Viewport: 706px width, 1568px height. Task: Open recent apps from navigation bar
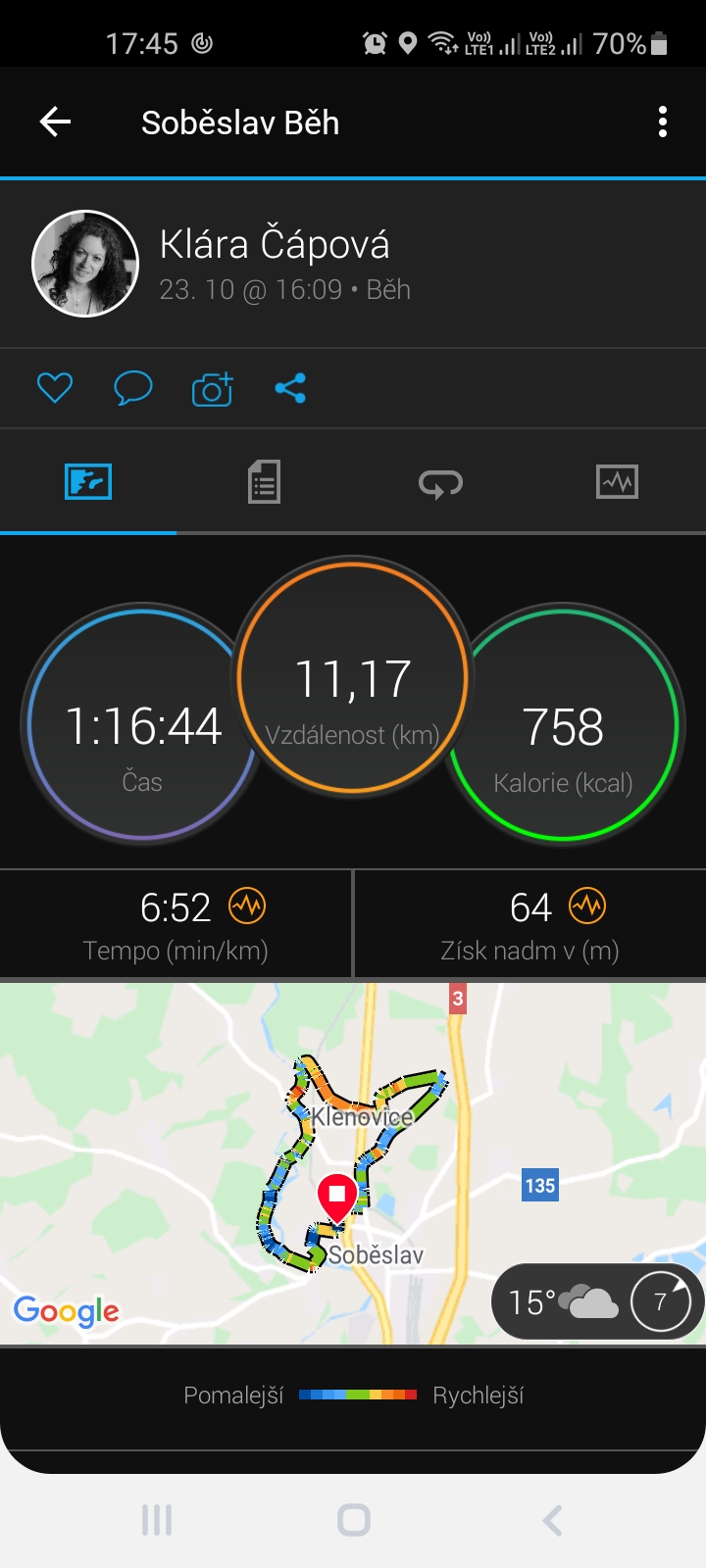157,1520
